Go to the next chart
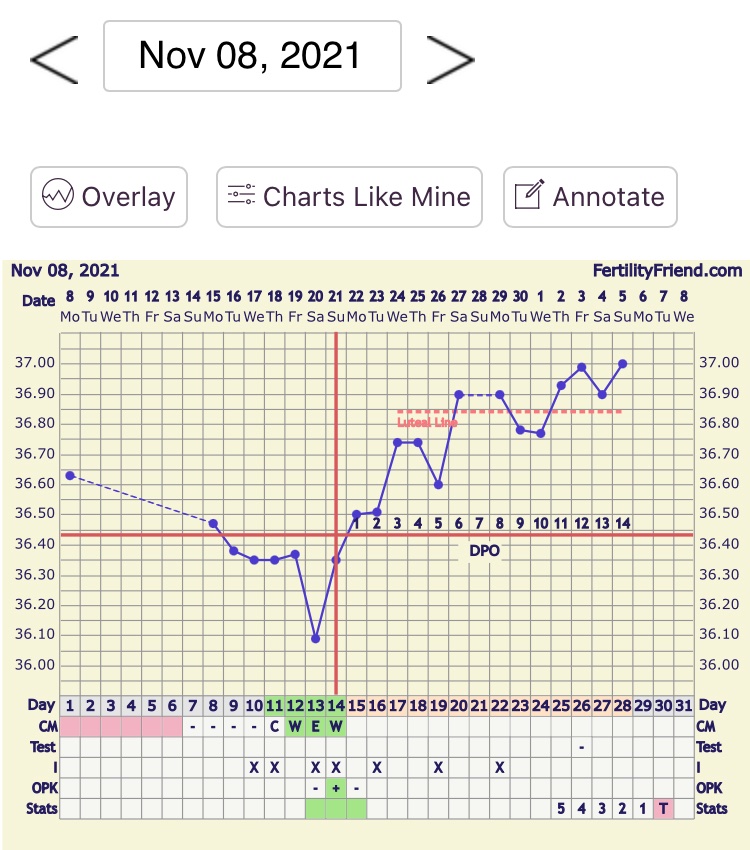This screenshot has width=750, height=850. pos(449,58)
